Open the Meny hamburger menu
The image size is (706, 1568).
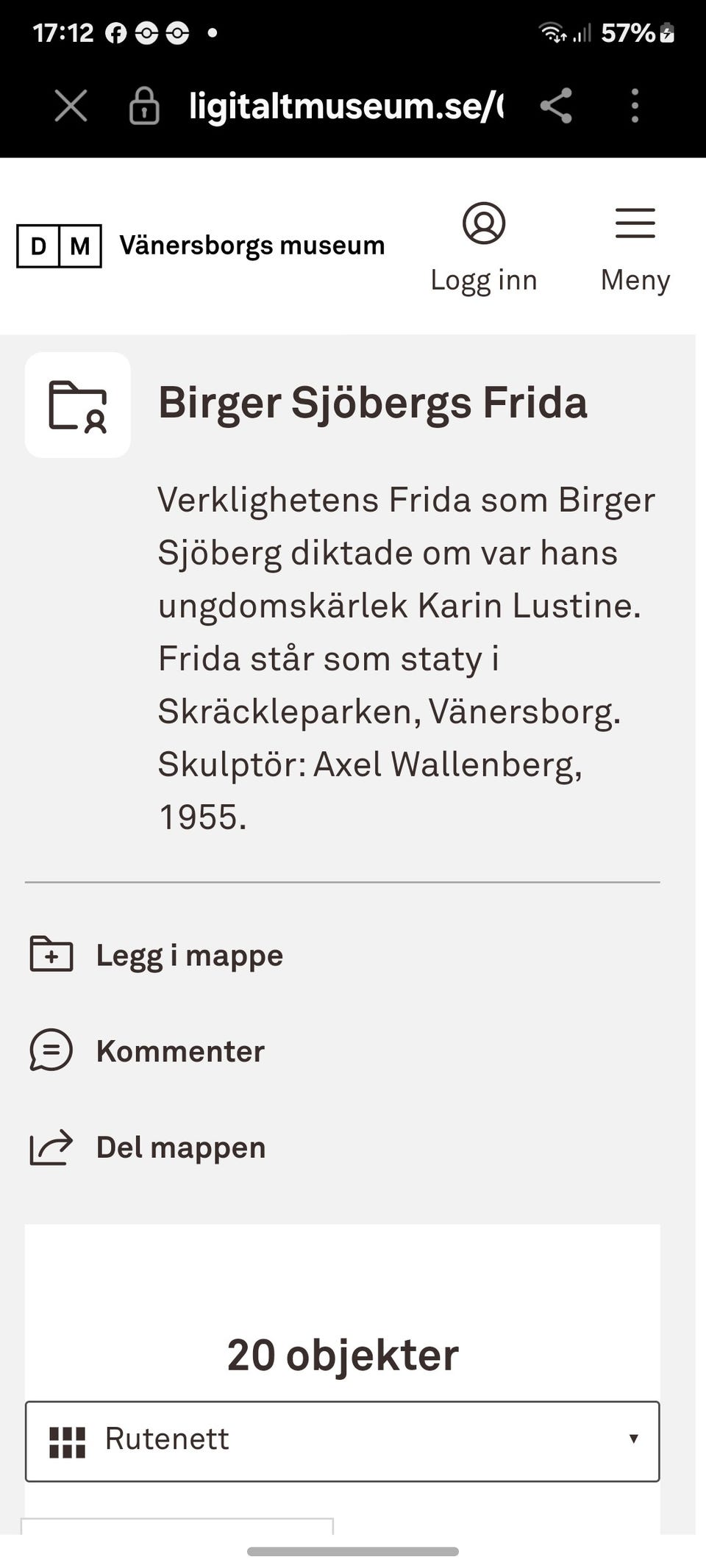(634, 224)
